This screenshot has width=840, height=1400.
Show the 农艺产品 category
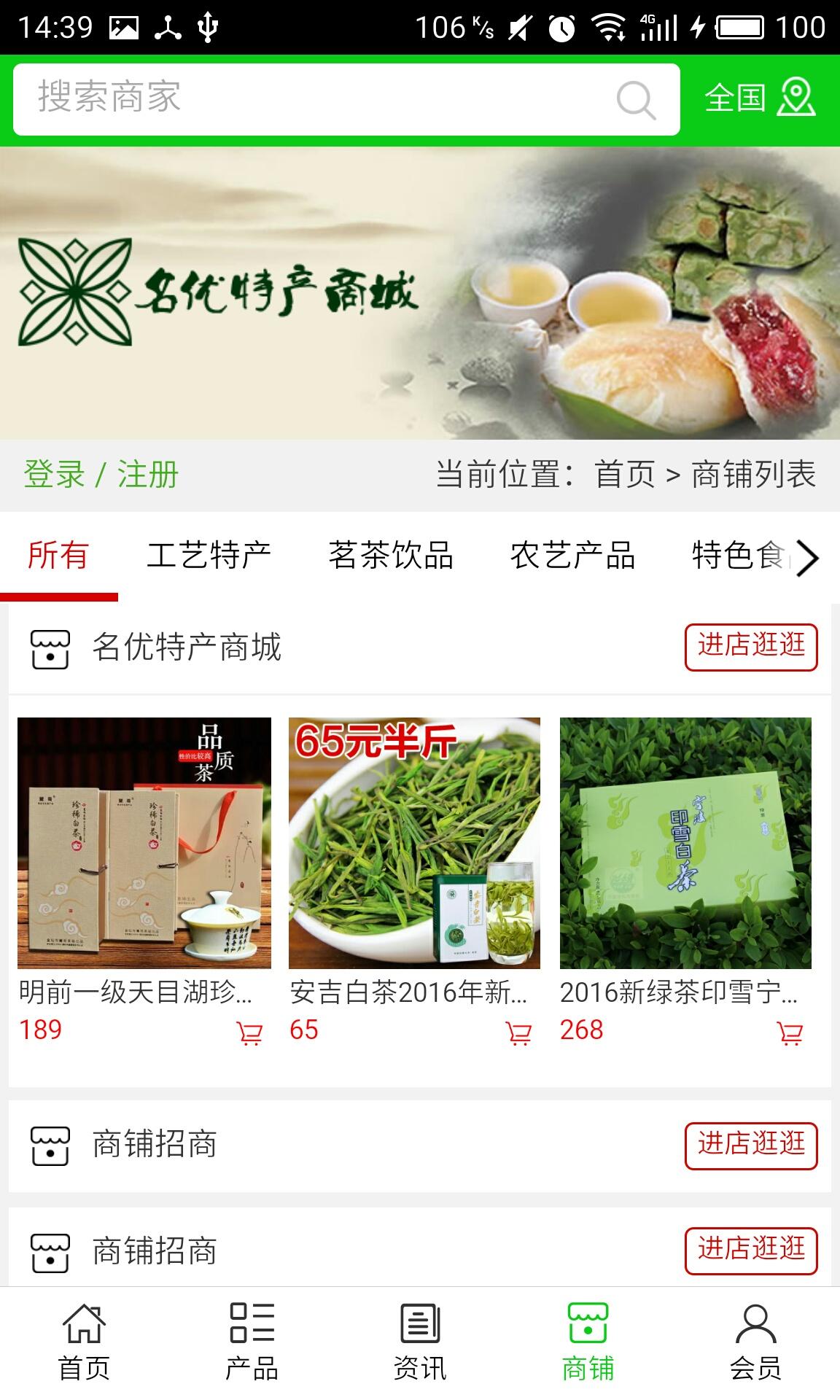pyautogui.click(x=572, y=556)
